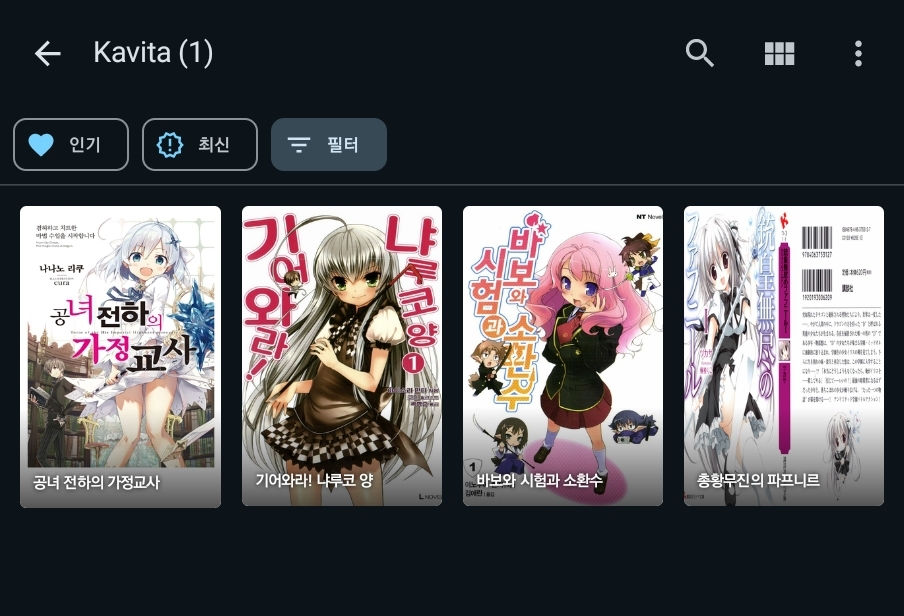
Task: Open the 필터 options
Action: tap(329, 145)
